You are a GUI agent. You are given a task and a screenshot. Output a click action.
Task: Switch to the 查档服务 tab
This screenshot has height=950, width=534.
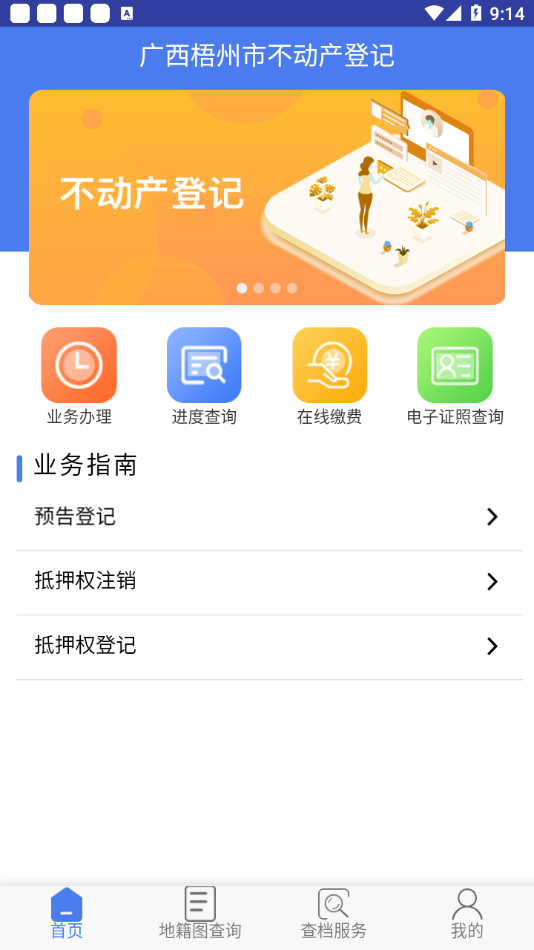pos(334,914)
